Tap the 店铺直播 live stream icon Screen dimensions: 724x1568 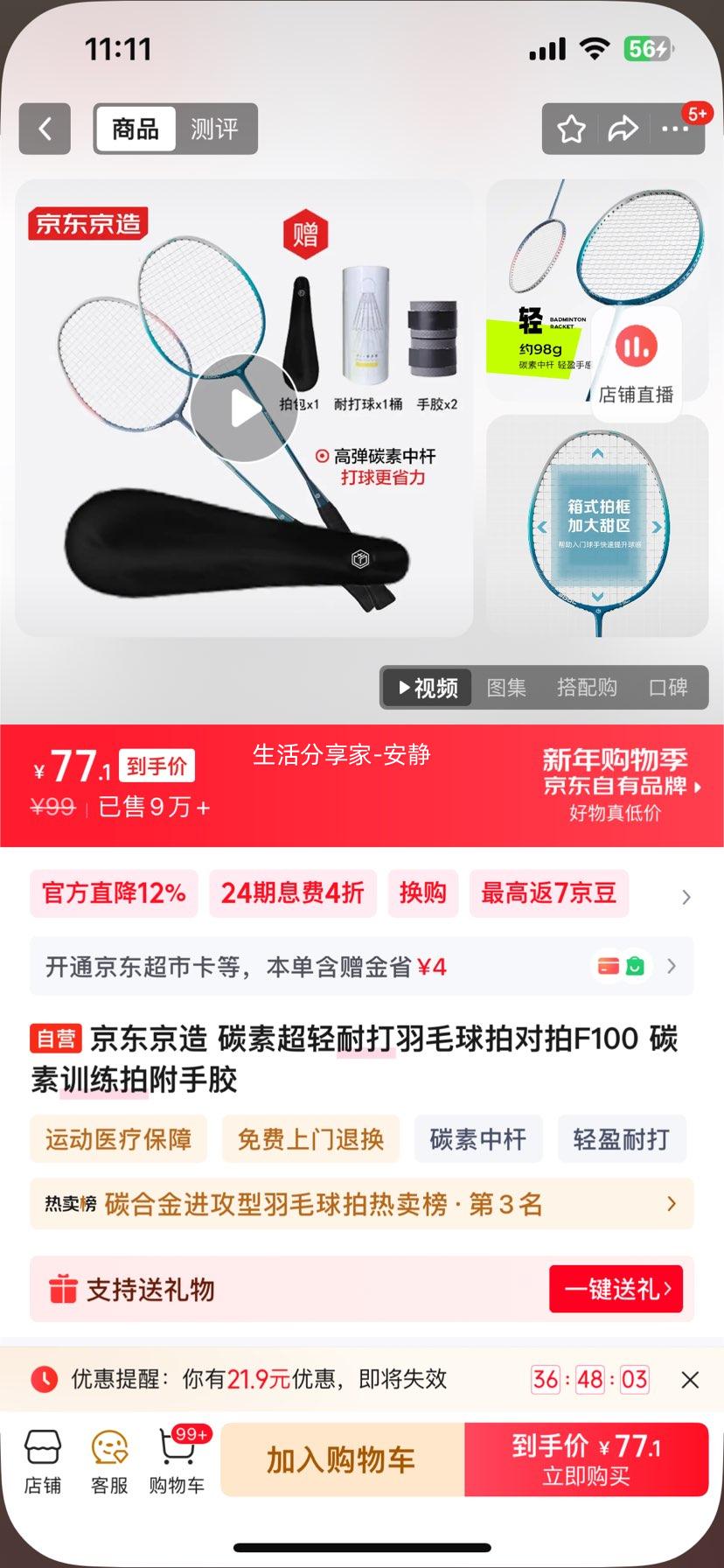637,346
